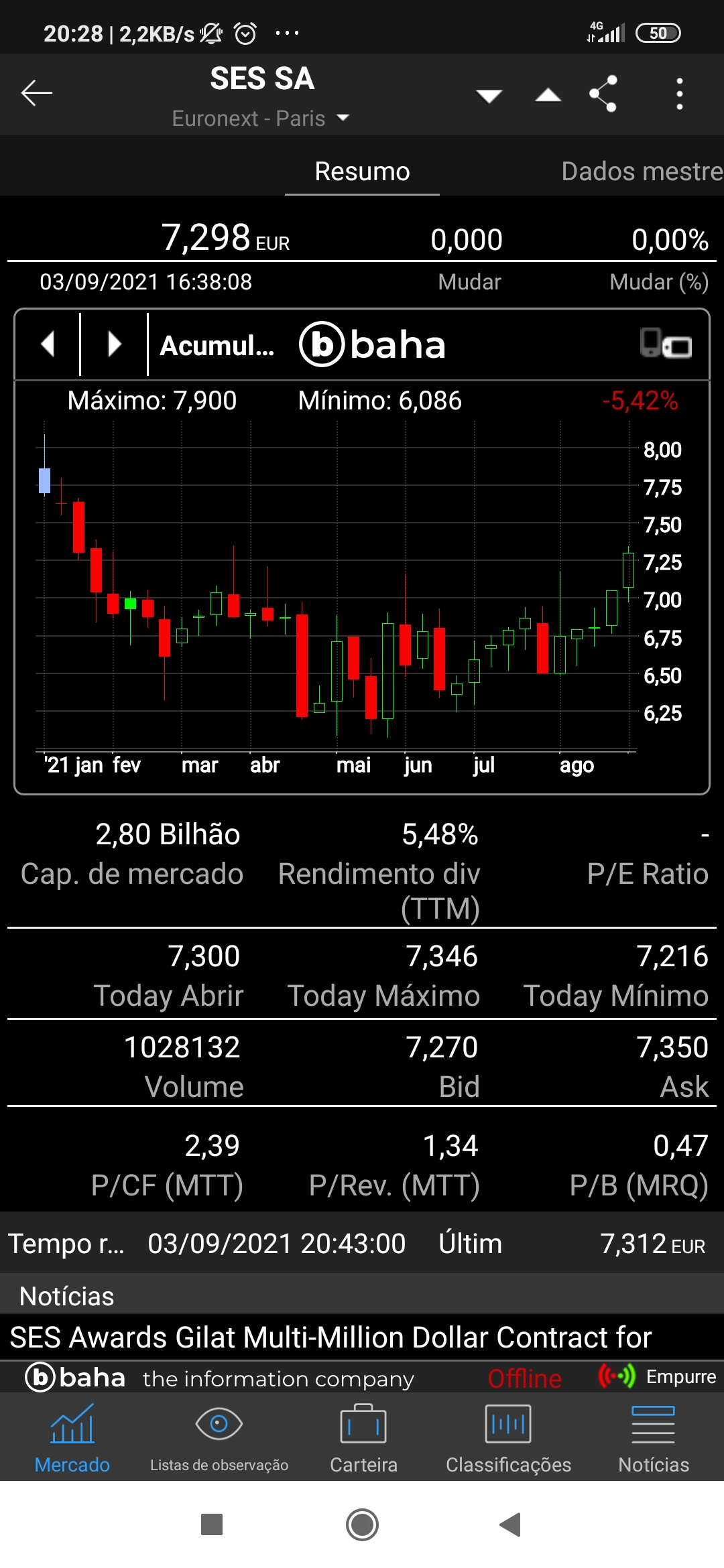Open the Euronext - Paris exchange dropdown

click(x=261, y=119)
